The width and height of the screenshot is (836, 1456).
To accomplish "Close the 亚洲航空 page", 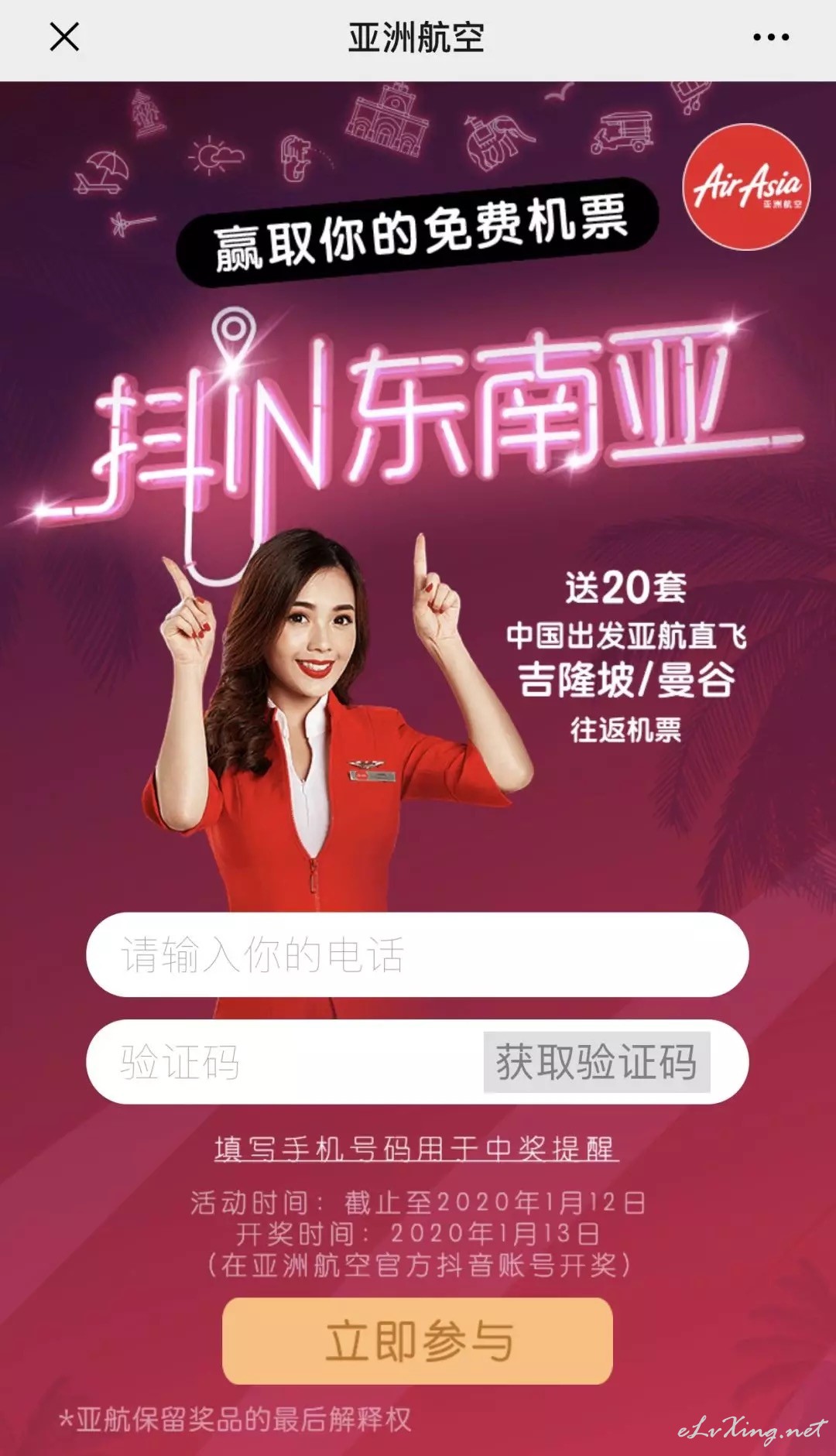I will (x=64, y=36).
